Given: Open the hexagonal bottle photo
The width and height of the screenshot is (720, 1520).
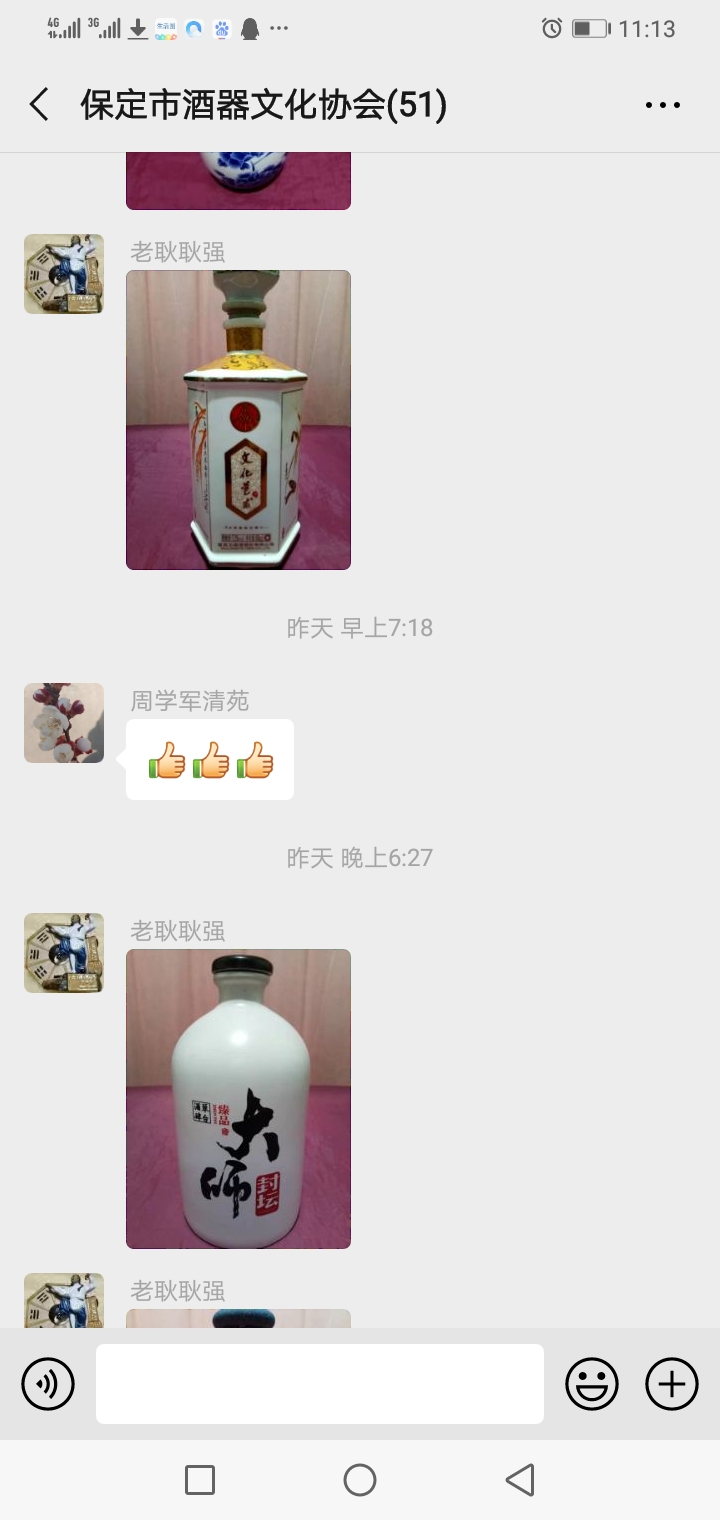Looking at the screenshot, I should [x=238, y=420].
